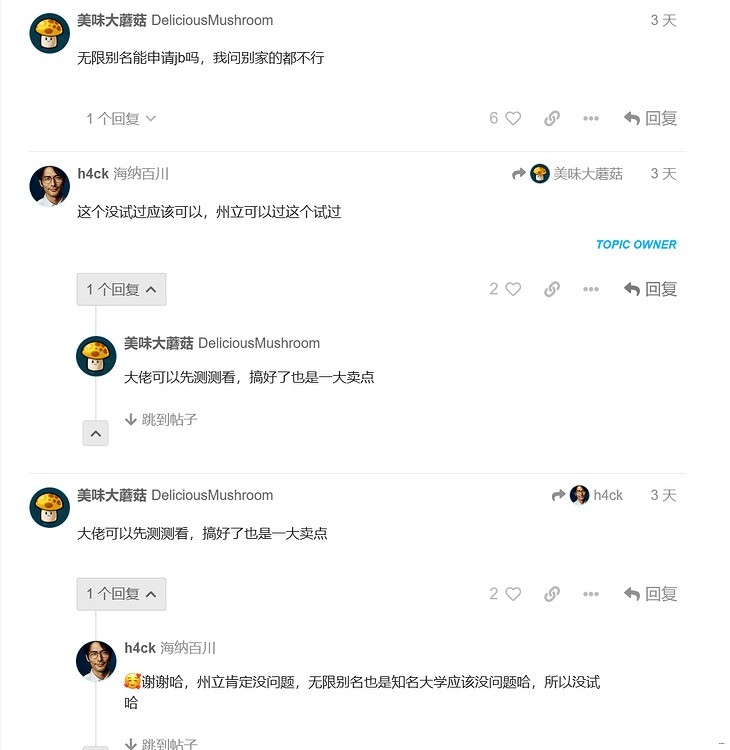Image resolution: width=730 pixels, height=750 pixels.
Task: Copy link of the standalone 大佬可以先测测看 post
Action: pos(552,594)
